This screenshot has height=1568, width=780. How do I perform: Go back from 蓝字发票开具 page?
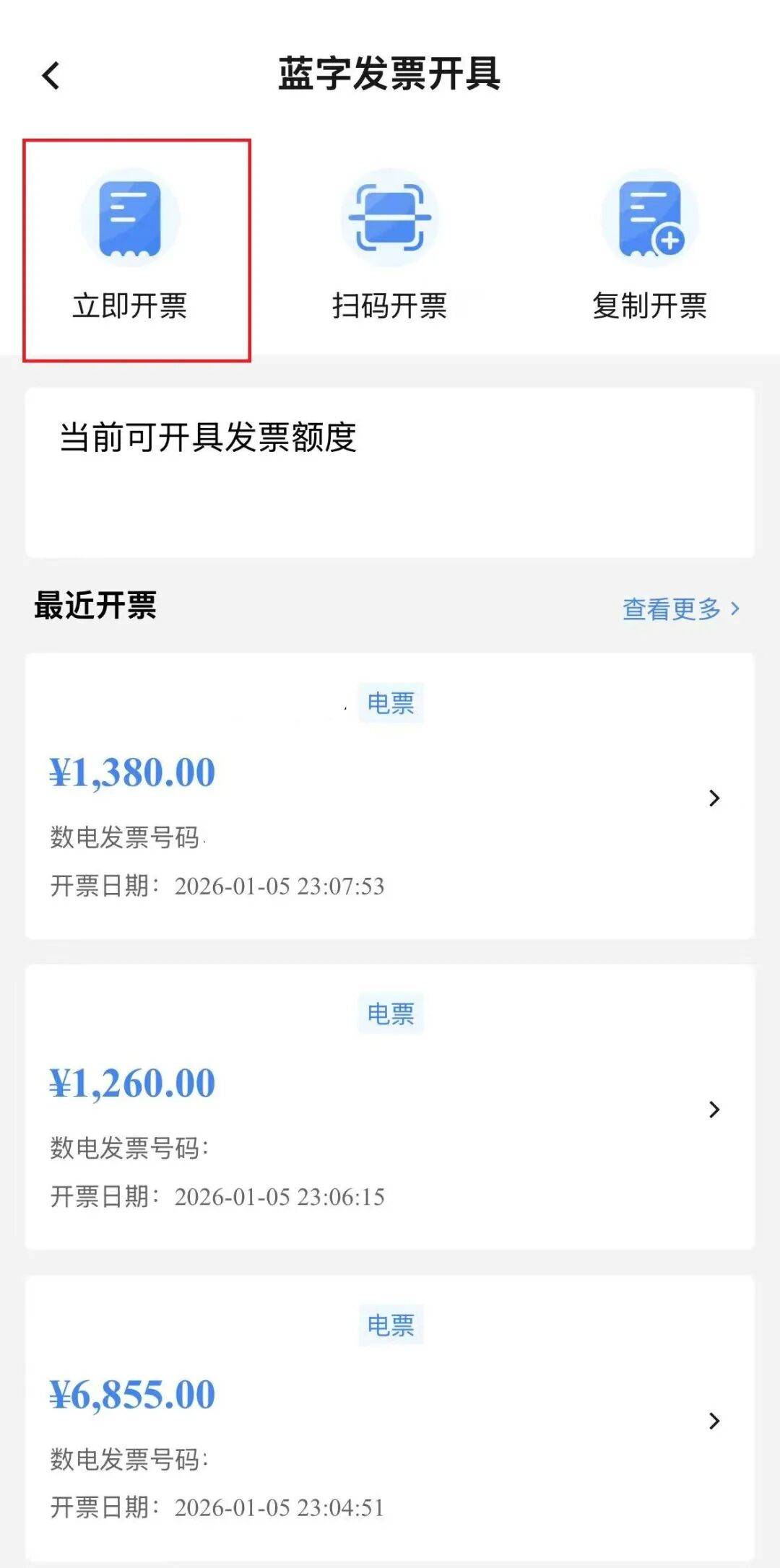point(51,76)
